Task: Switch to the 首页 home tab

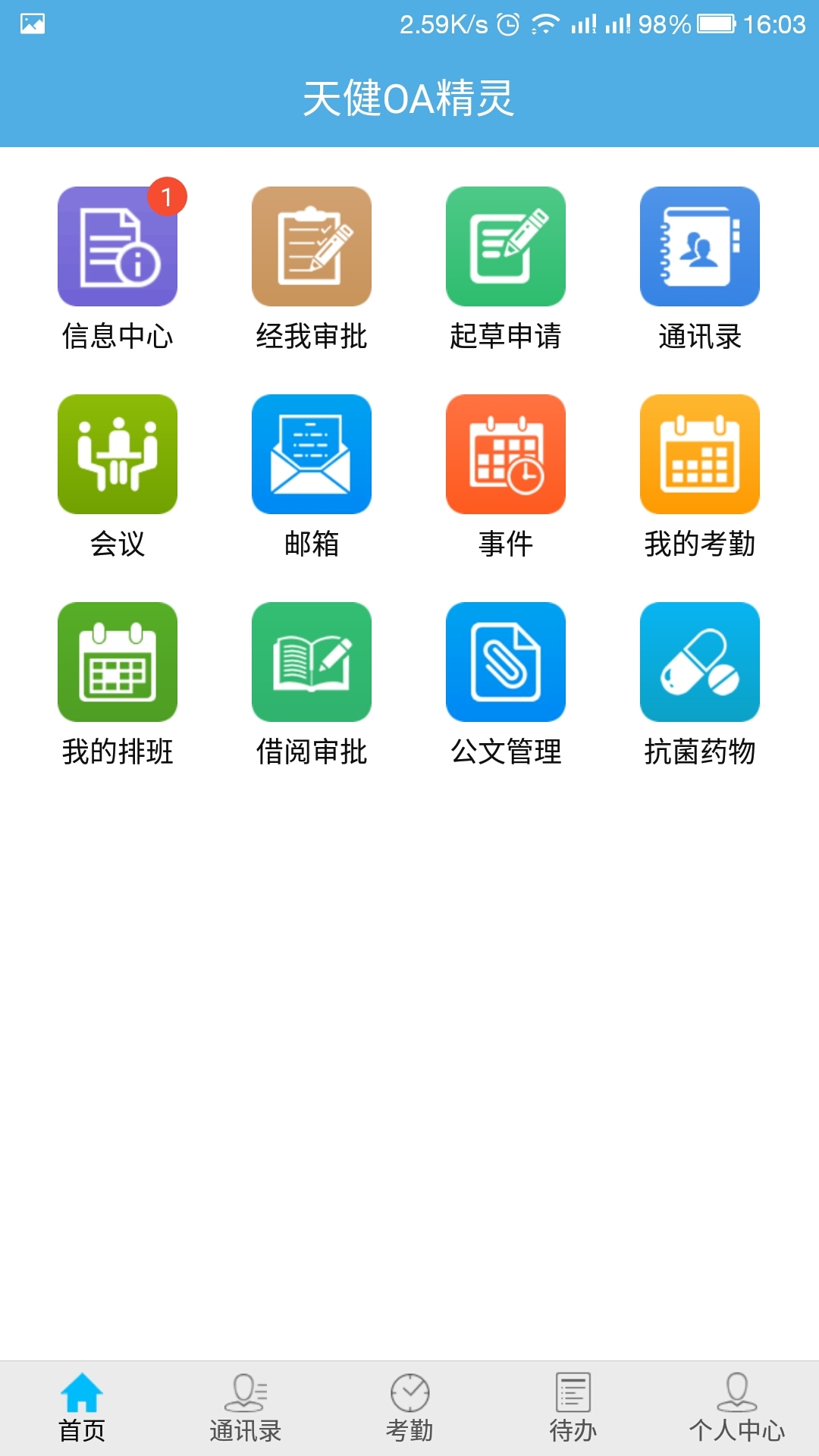Action: click(82, 1407)
